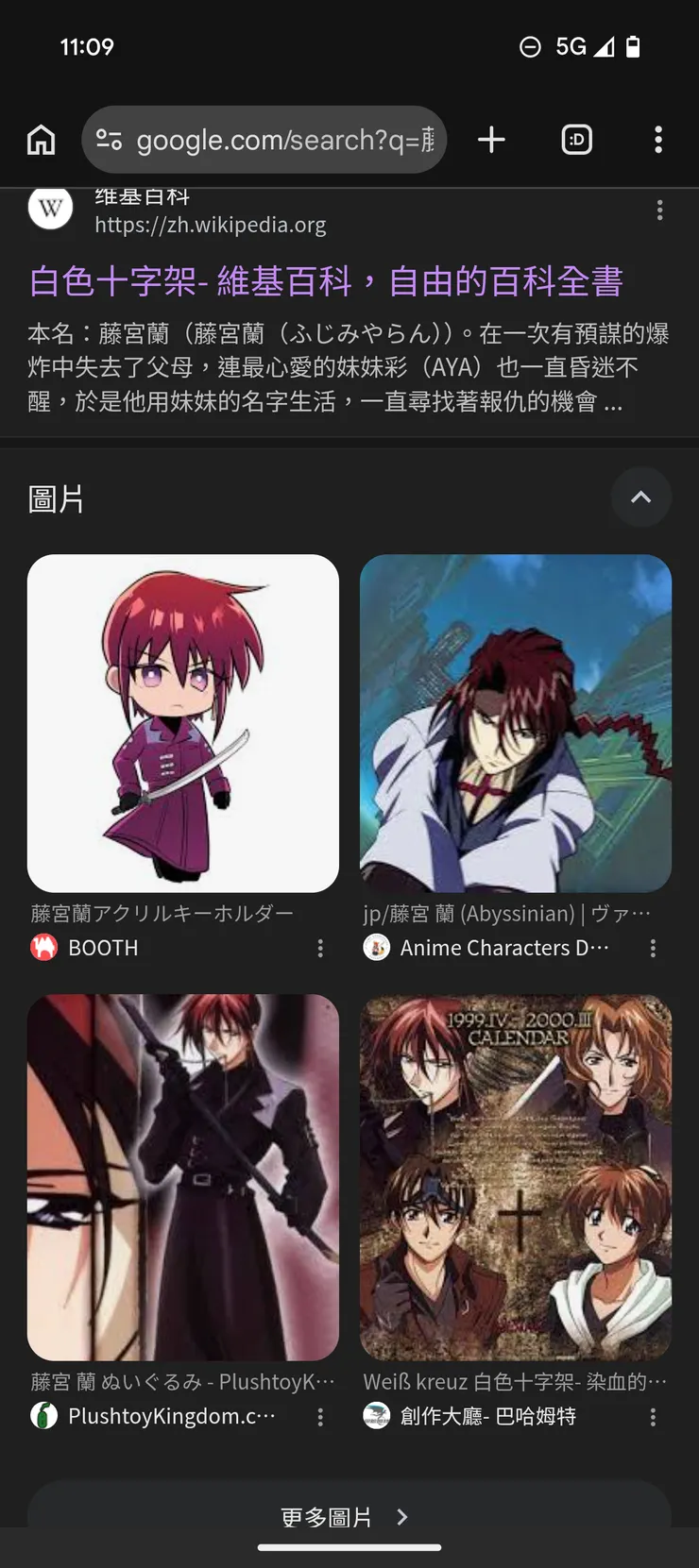Open options for the Wikipedia result
The image size is (699, 1568).
click(659, 210)
